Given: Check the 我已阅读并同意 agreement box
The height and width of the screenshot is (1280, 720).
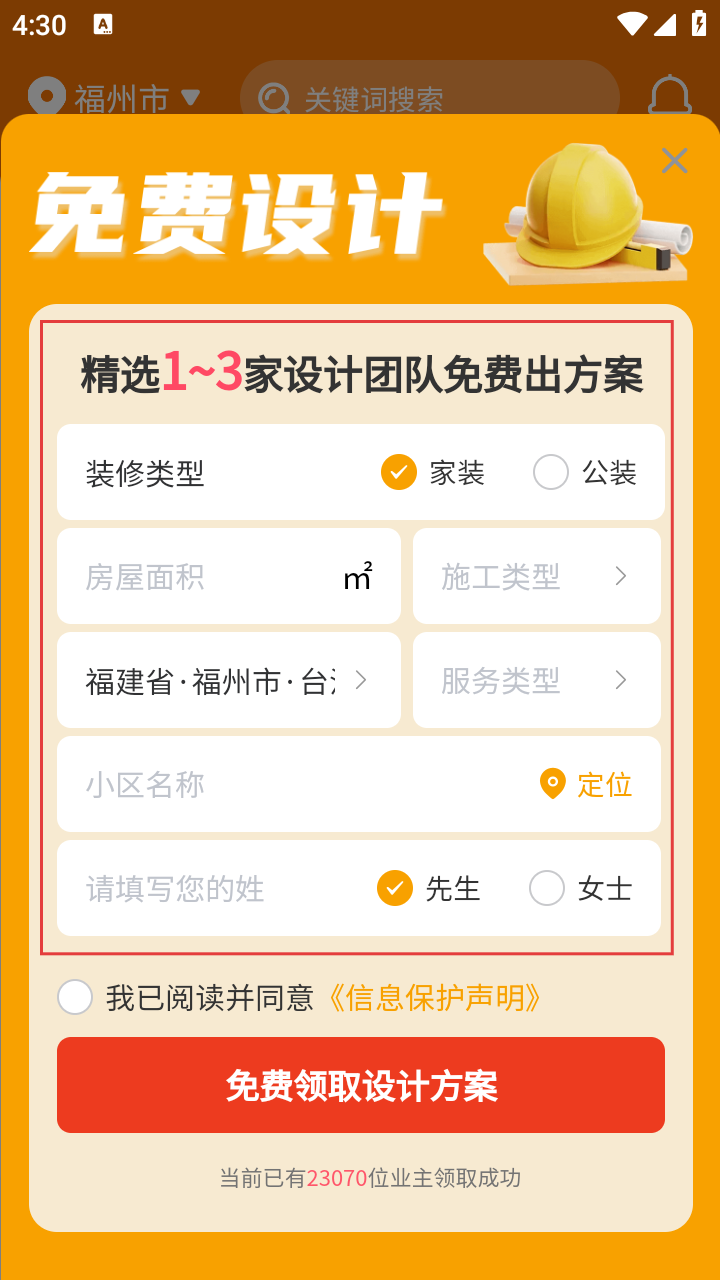Looking at the screenshot, I should point(75,997).
